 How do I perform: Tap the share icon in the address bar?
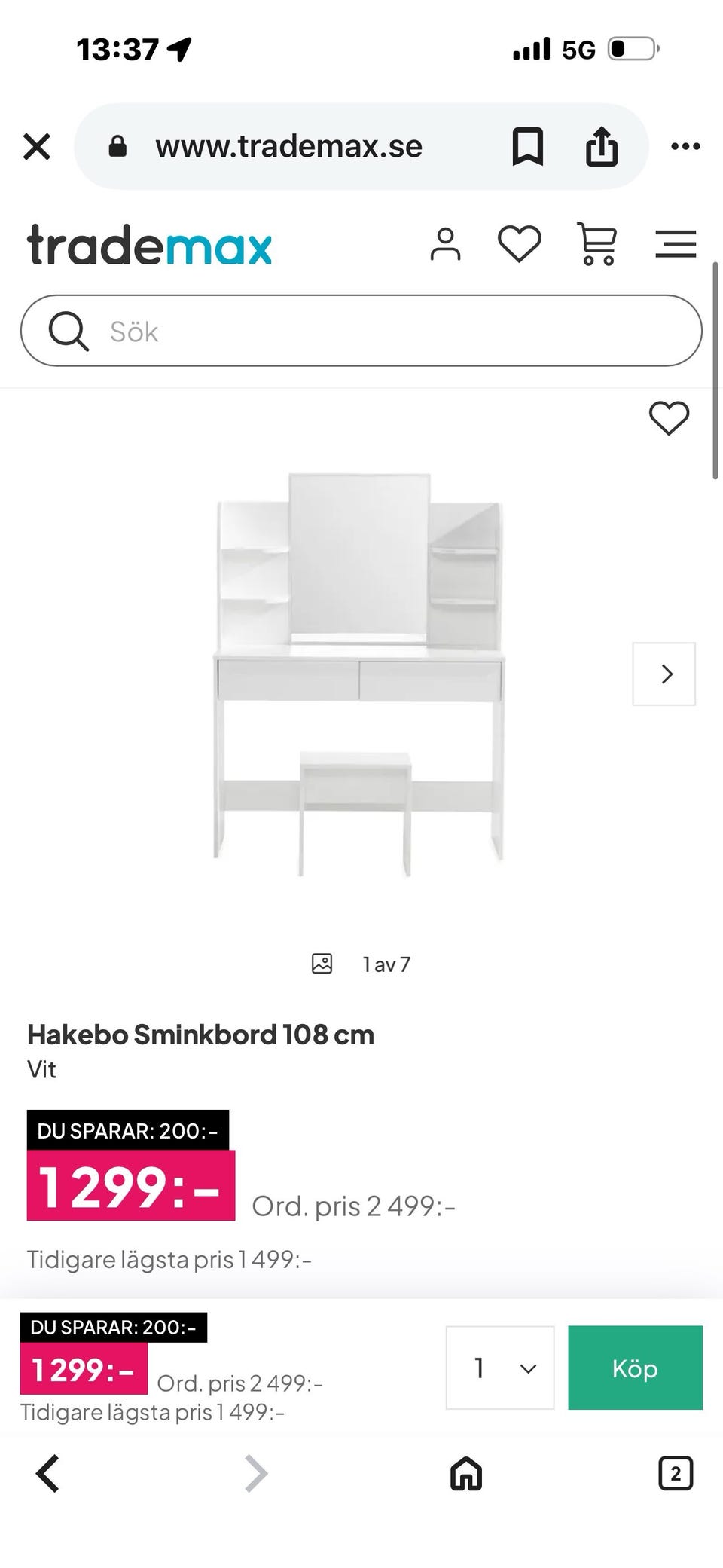600,146
